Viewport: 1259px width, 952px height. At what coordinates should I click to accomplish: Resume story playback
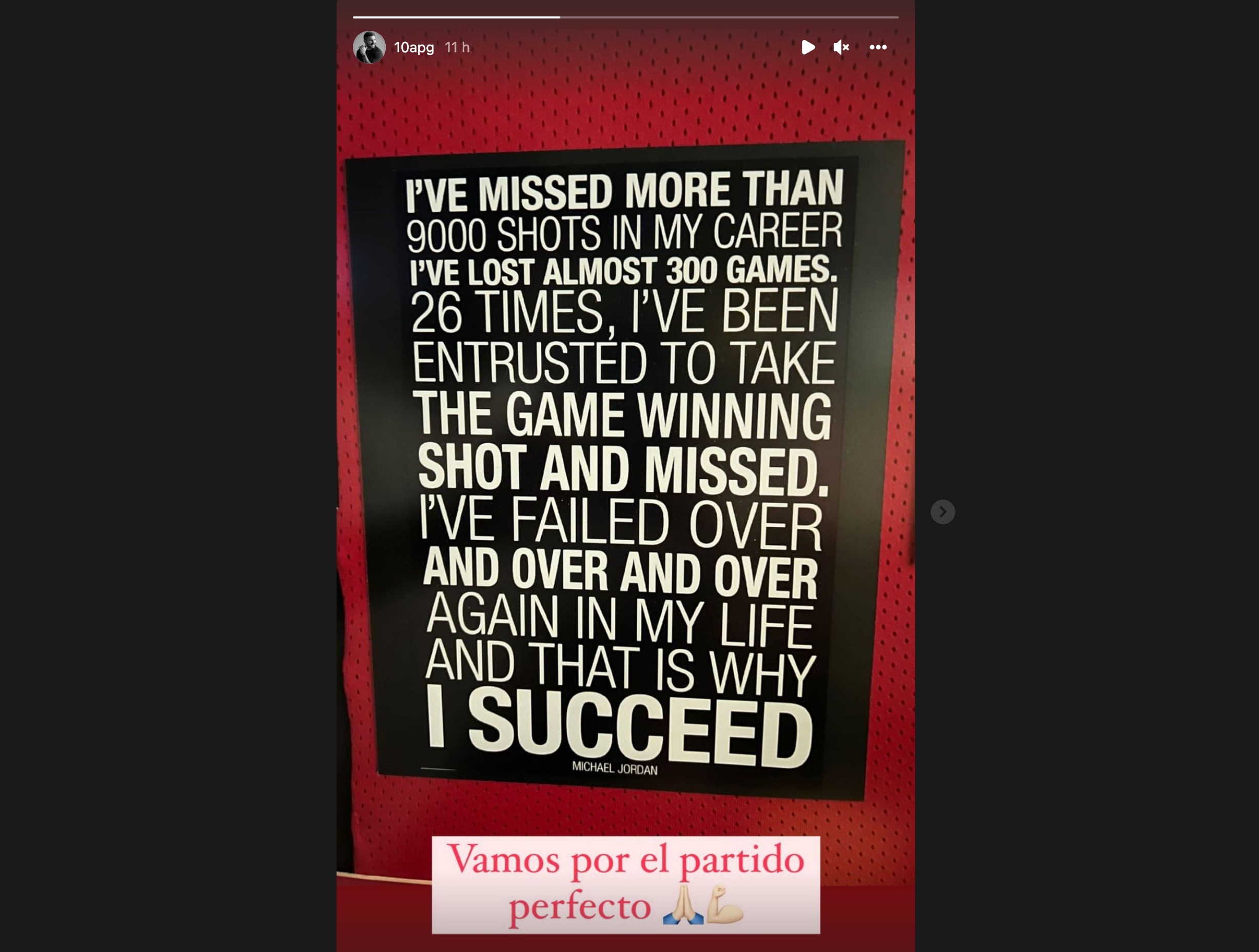808,47
